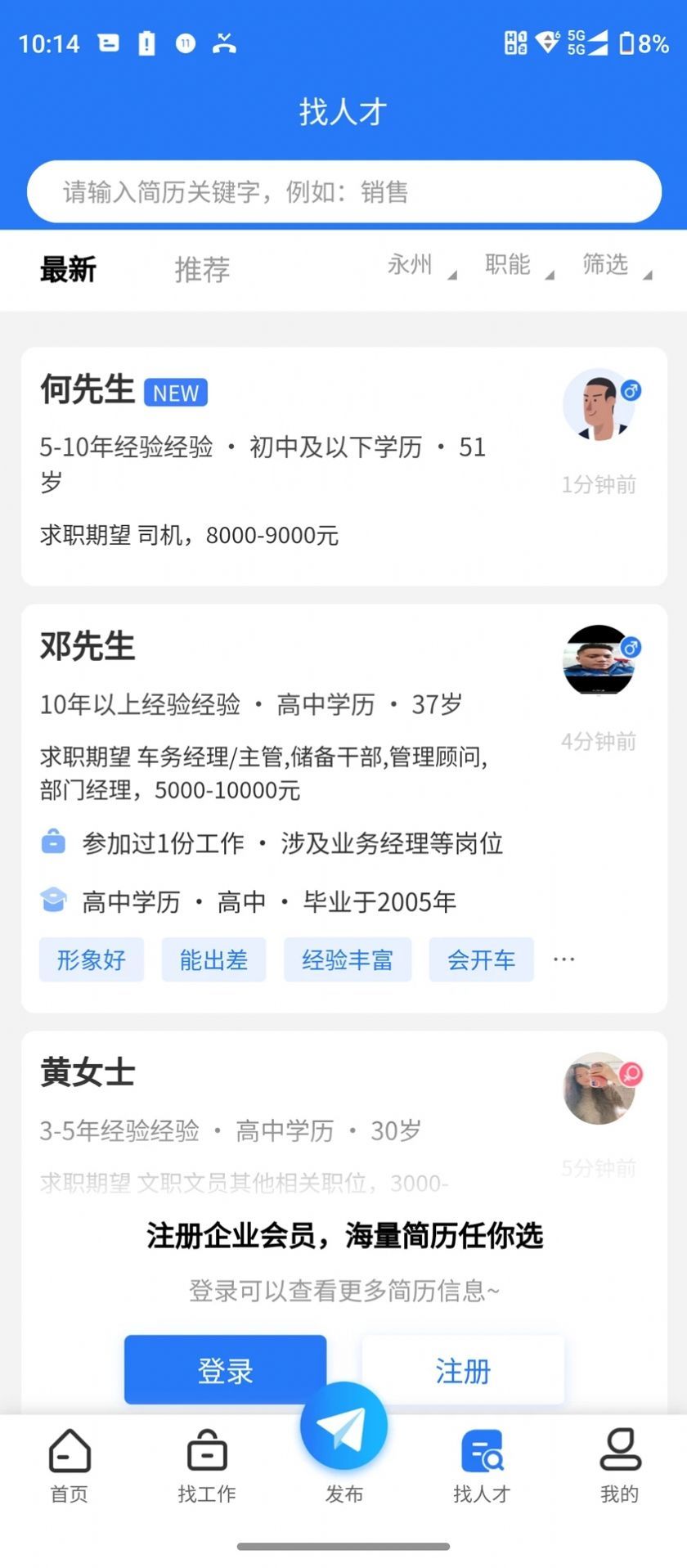Select the 找工作 briefcase icon

point(206,1452)
